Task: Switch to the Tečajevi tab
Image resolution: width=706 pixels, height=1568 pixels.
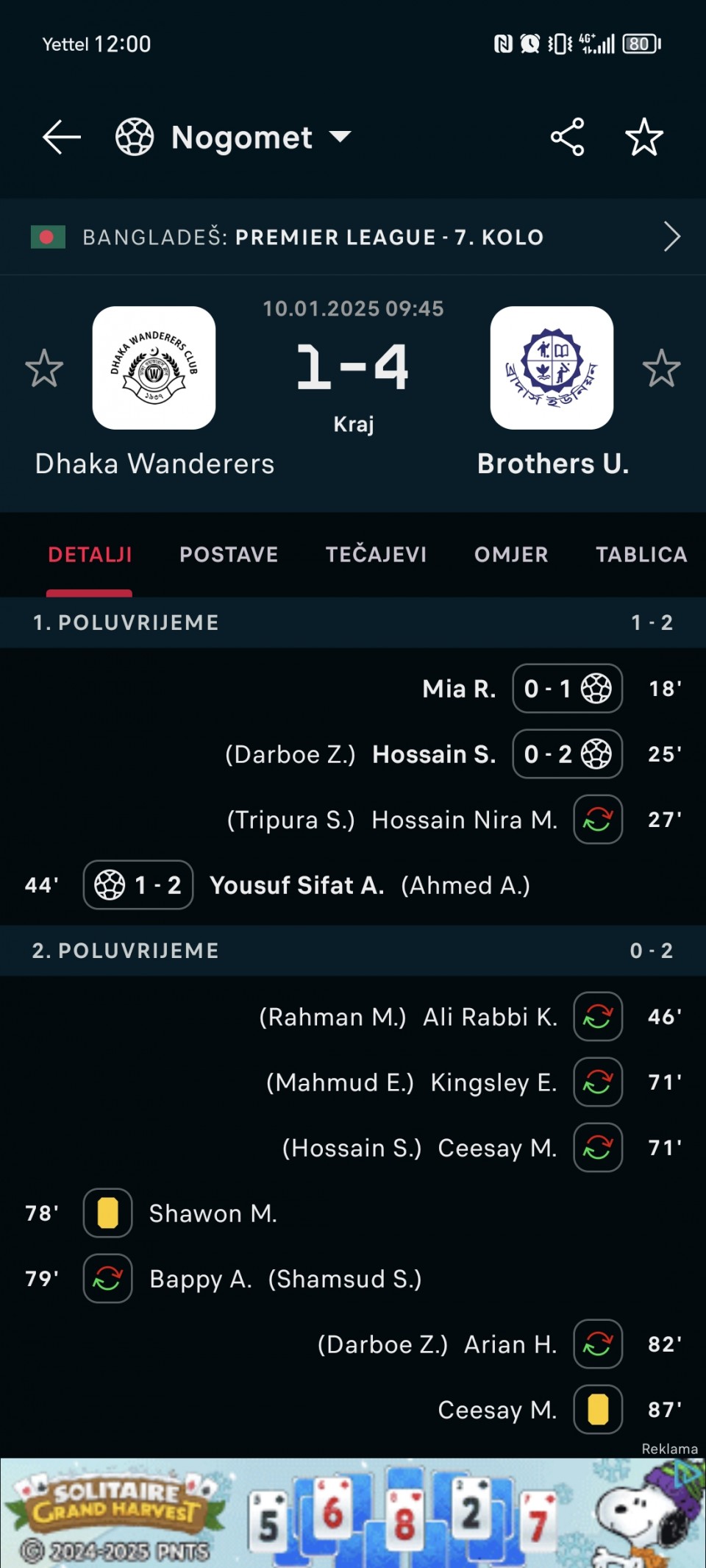Action: pyautogui.click(x=376, y=555)
